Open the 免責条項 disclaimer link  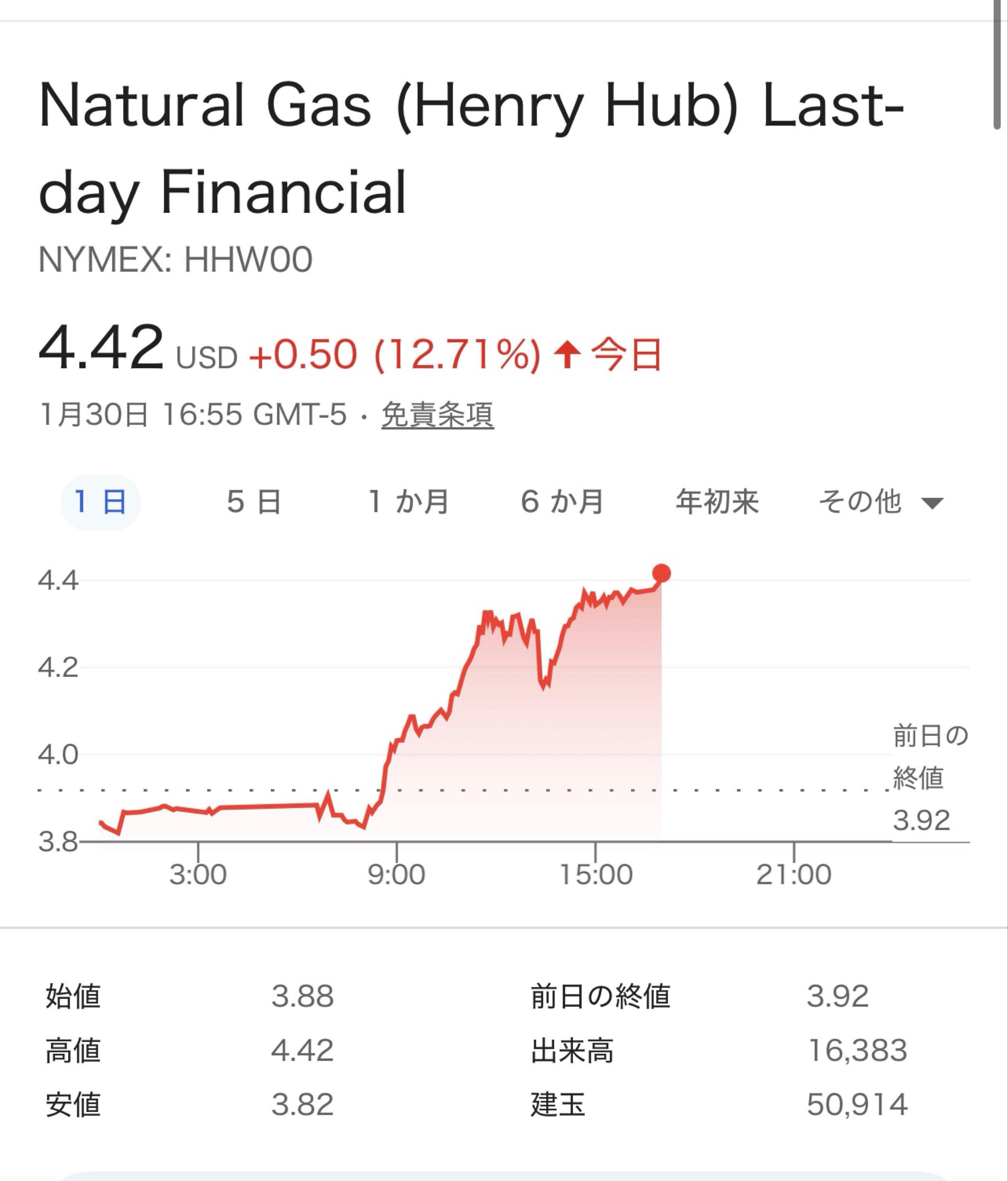click(437, 414)
